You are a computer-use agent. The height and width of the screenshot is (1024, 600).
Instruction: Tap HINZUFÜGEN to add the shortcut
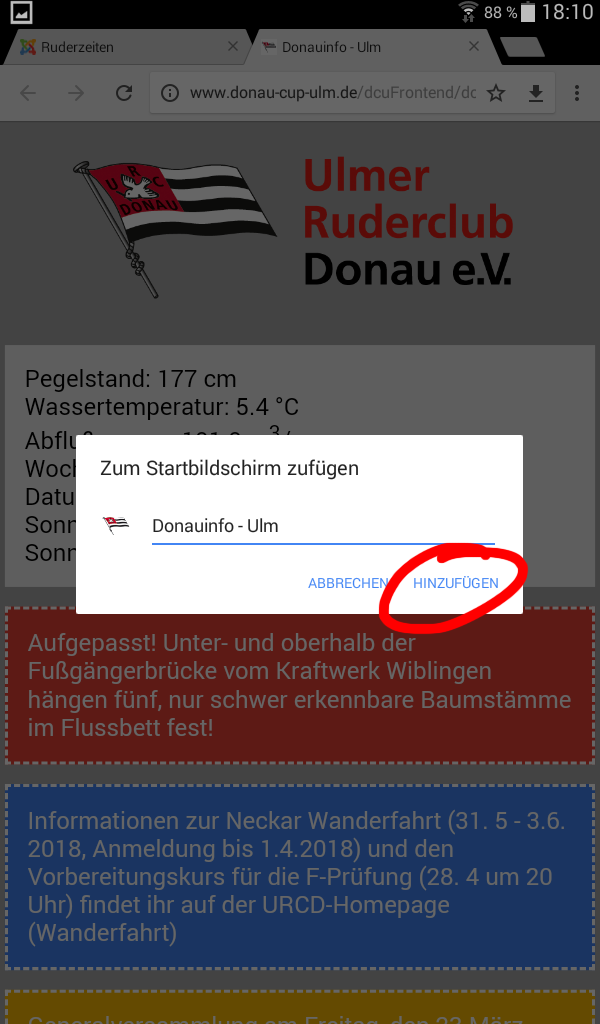pos(455,583)
